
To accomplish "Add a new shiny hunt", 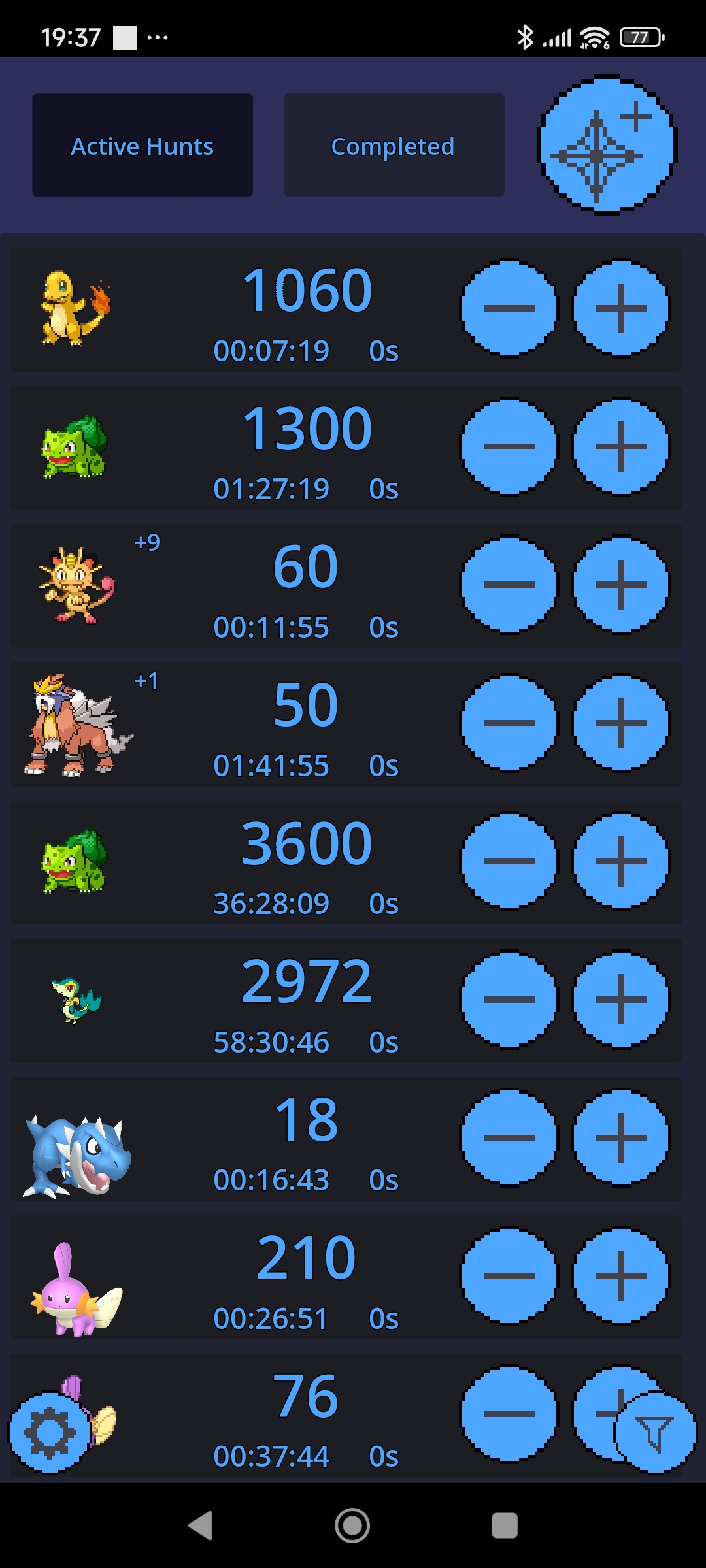I will click(x=607, y=145).
